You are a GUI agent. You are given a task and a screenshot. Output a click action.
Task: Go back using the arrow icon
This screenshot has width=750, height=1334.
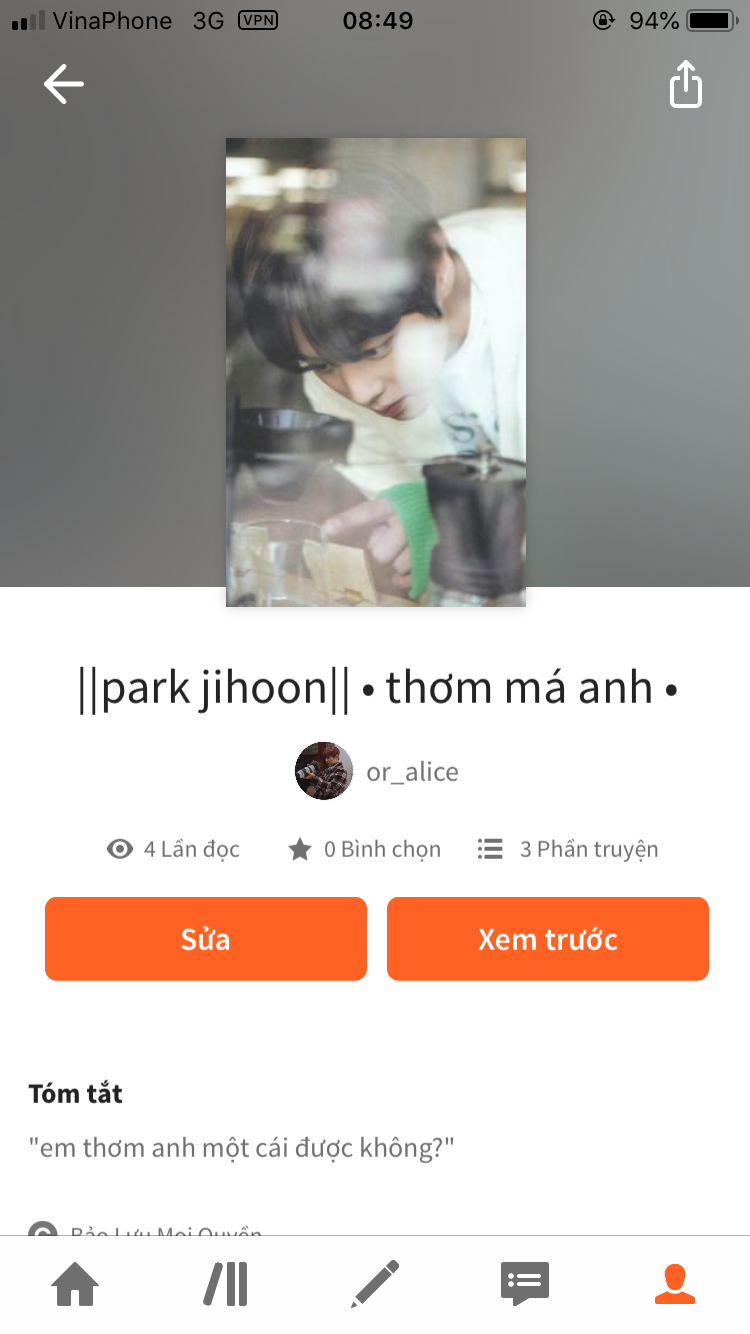64,84
